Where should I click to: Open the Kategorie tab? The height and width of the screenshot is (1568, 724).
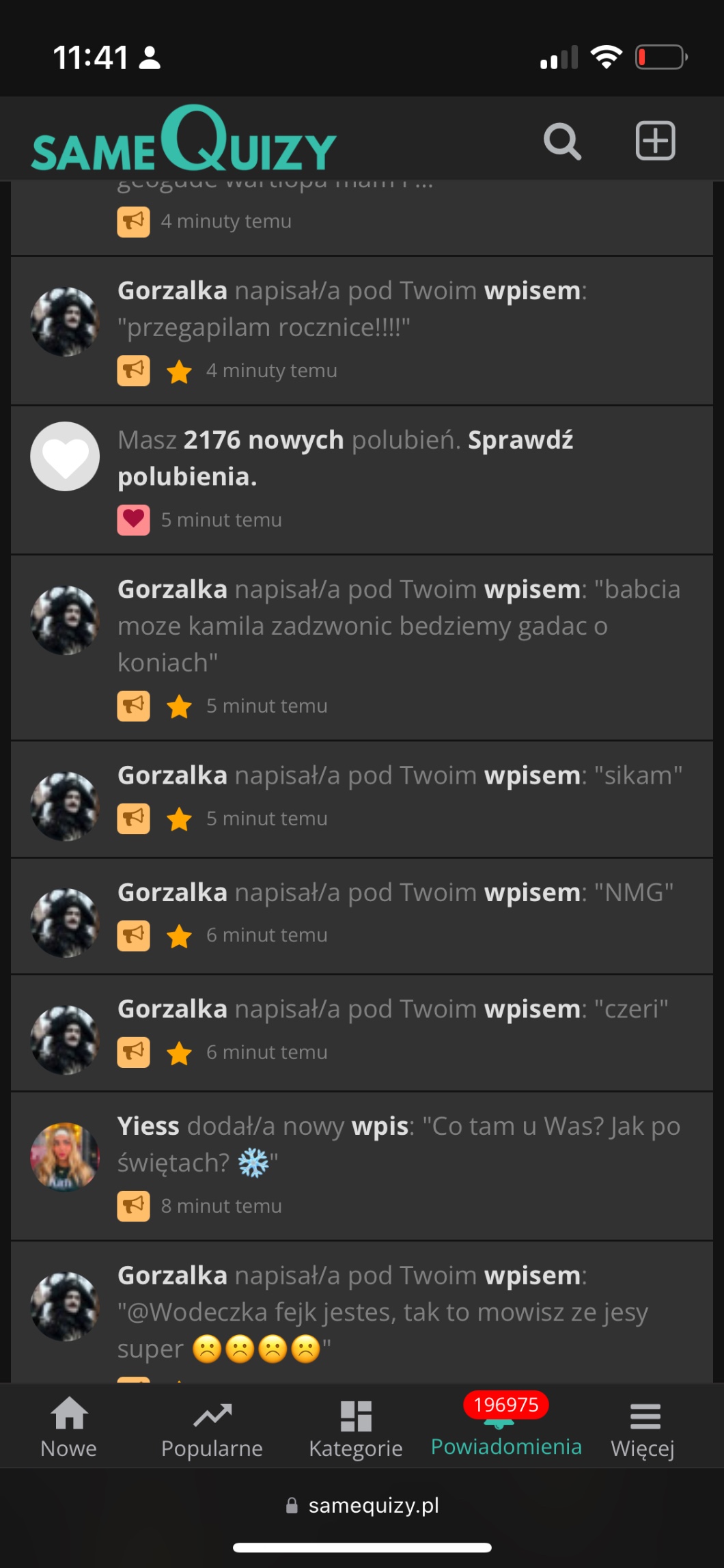pyautogui.click(x=355, y=1427)
